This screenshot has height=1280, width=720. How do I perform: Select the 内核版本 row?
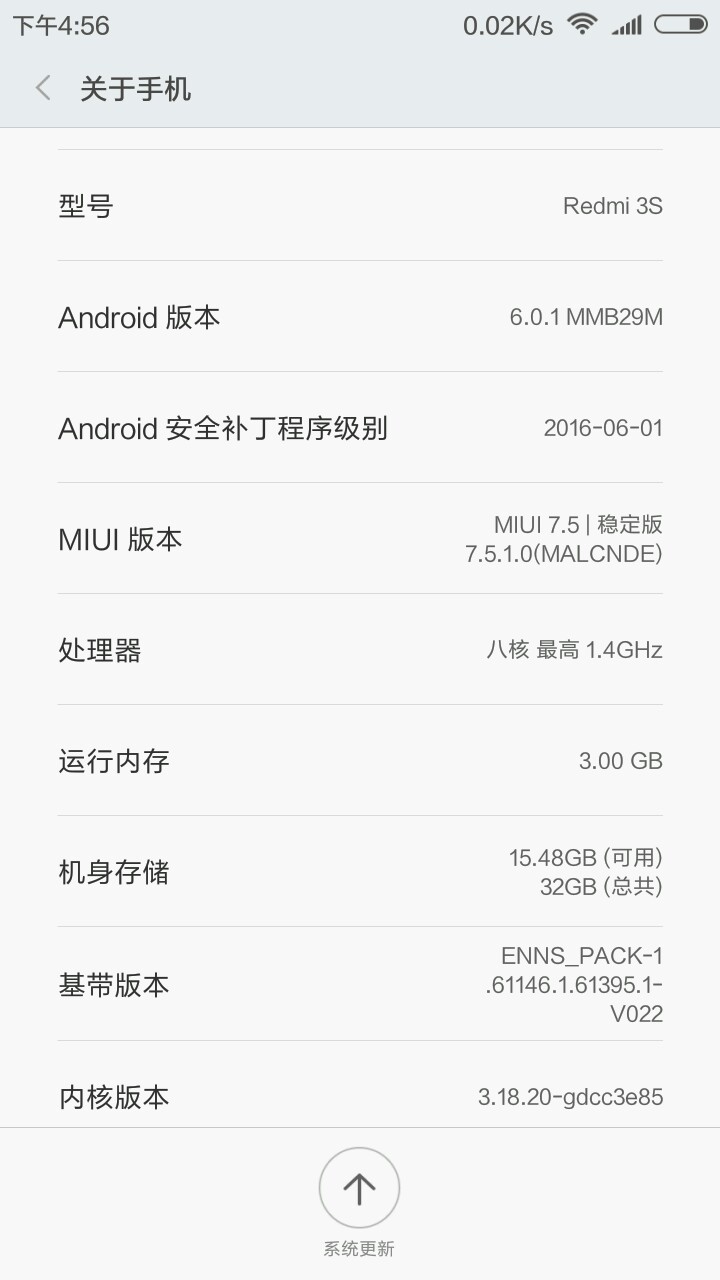[360, 1096]
